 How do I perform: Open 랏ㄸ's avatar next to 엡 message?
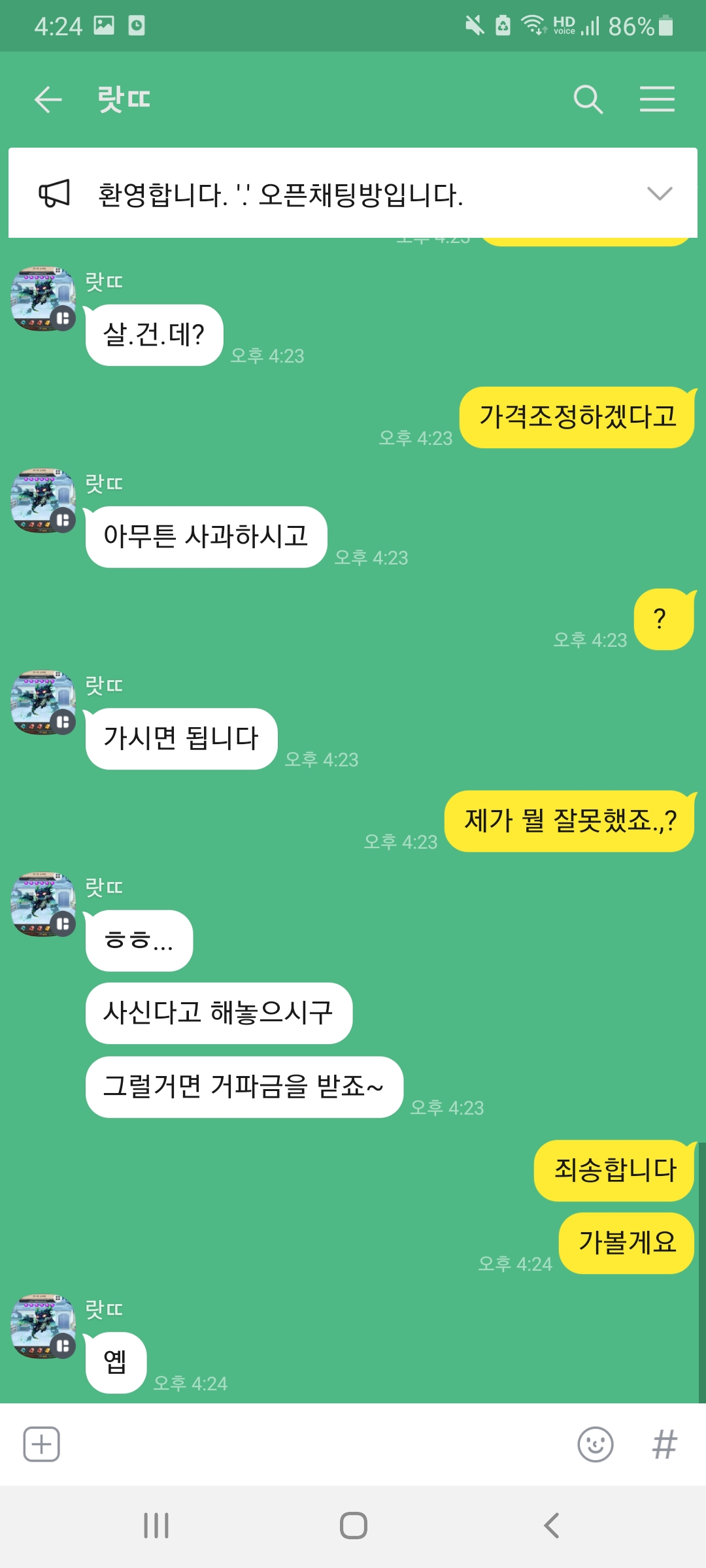[44, 1326]
